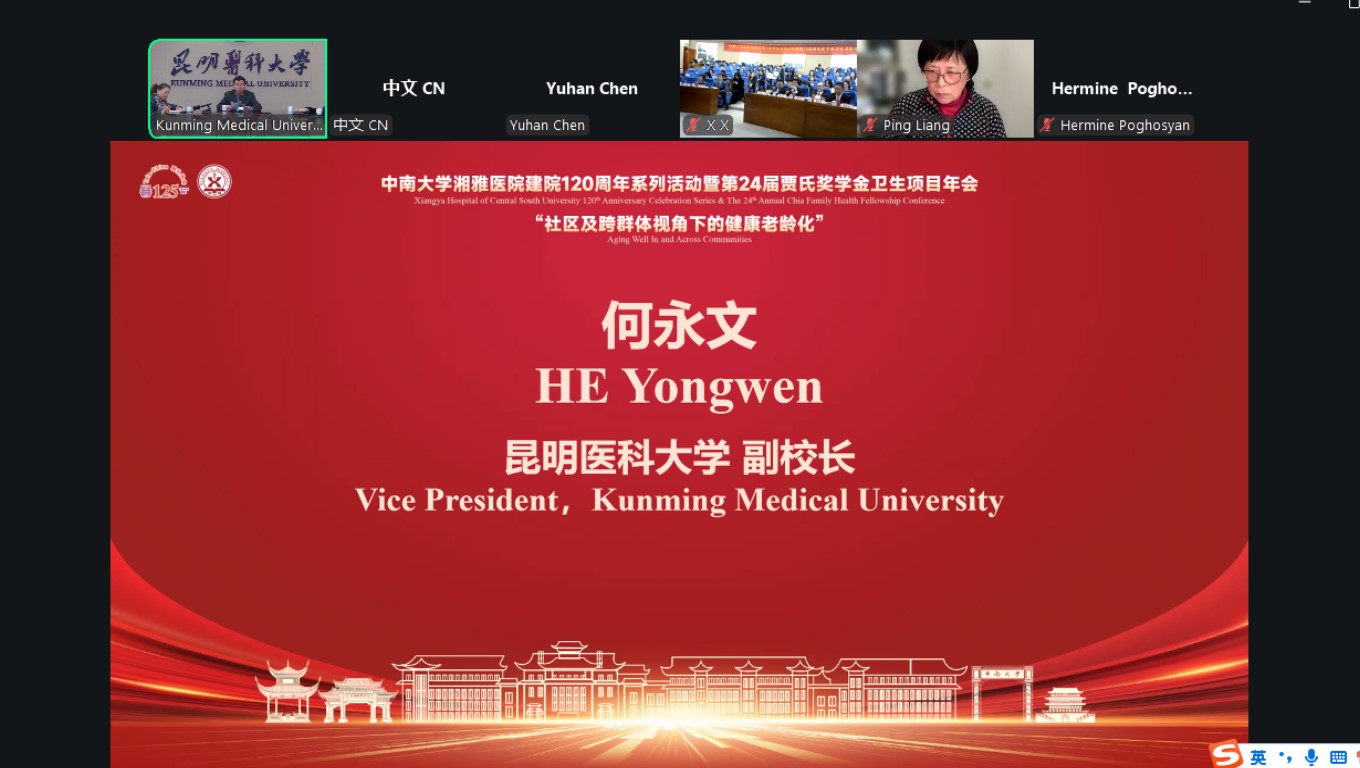Select the Kunming Medical University video tile
Image resolution: width=1360 pixels, height=768 pixels.
point(238,88)
